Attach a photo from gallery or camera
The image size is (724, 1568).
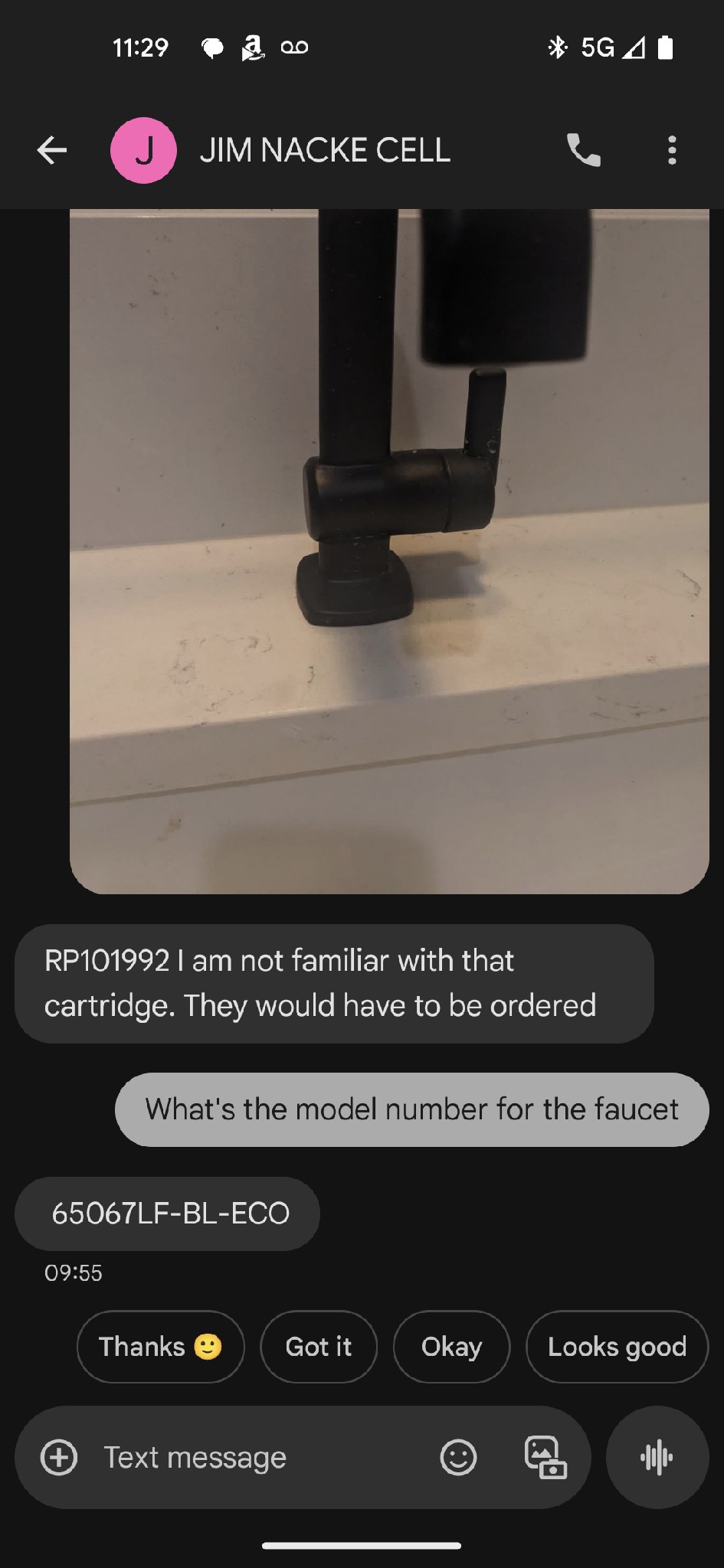point(545,1457)
